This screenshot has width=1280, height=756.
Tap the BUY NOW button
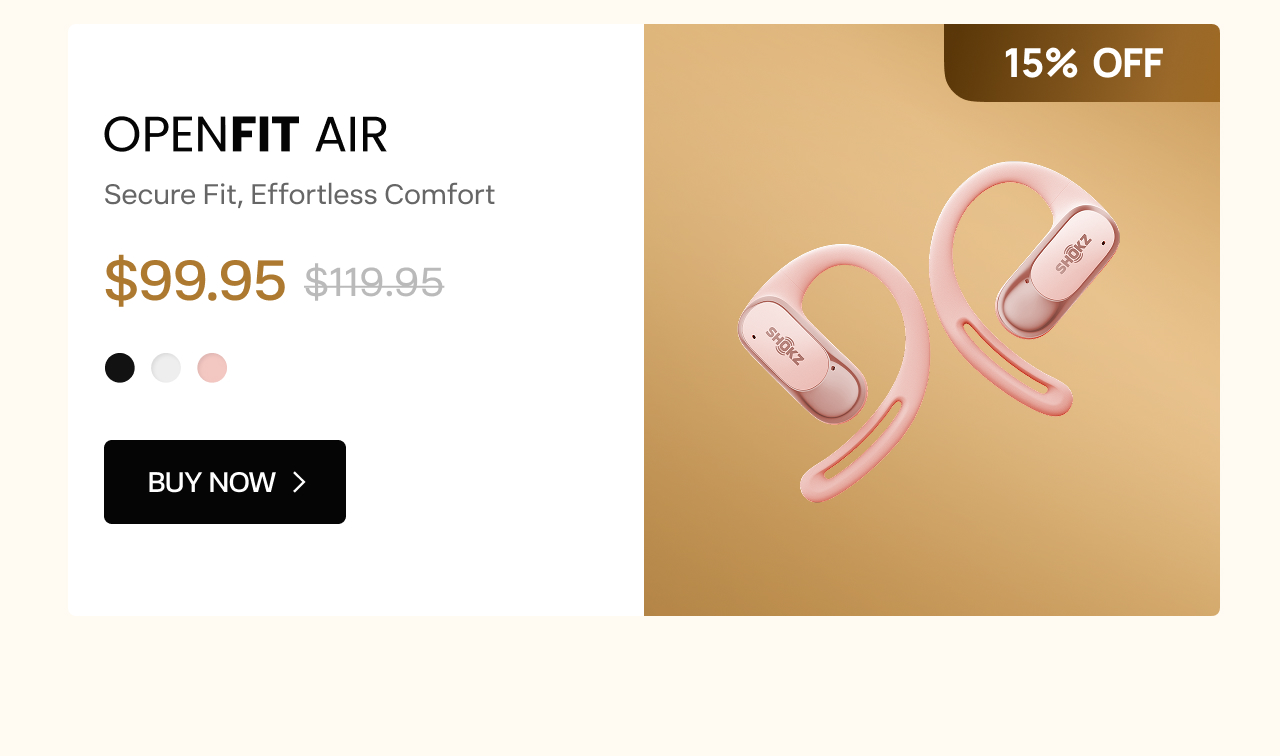(225, 482)
